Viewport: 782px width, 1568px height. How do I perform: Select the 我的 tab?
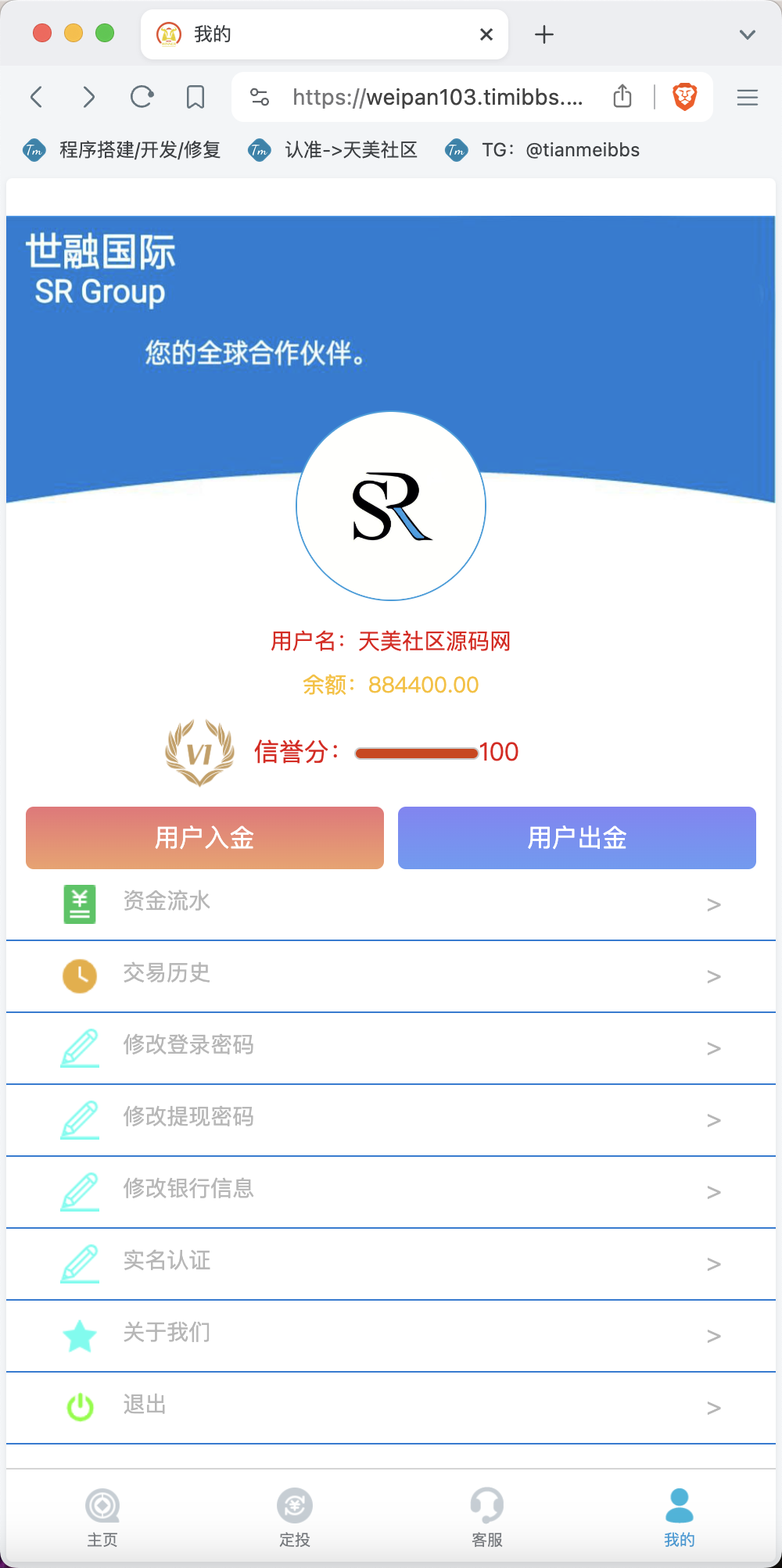(680, 1517)
